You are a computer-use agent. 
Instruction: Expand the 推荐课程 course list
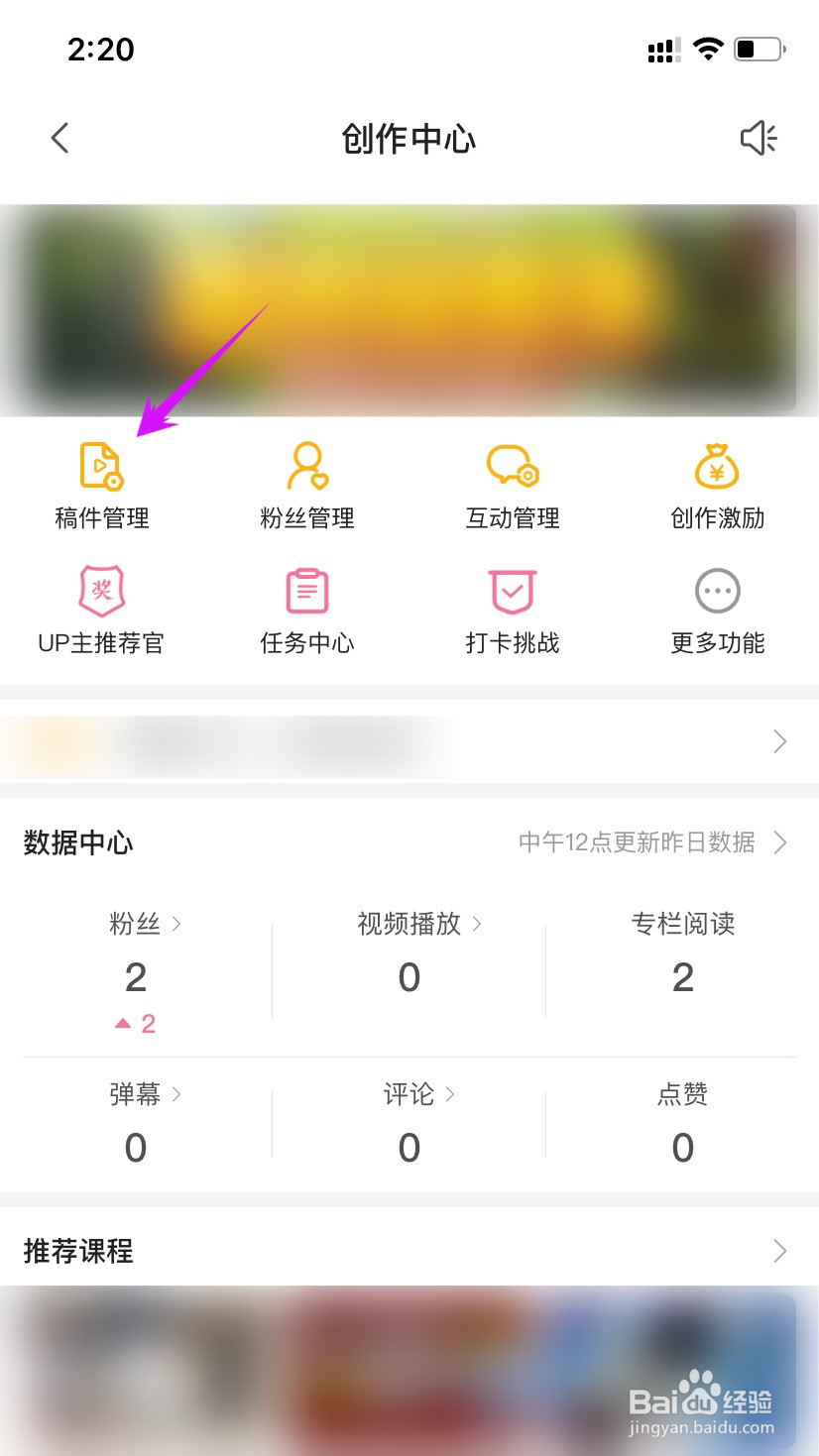pyautogui.click(x=781, y=1251)
